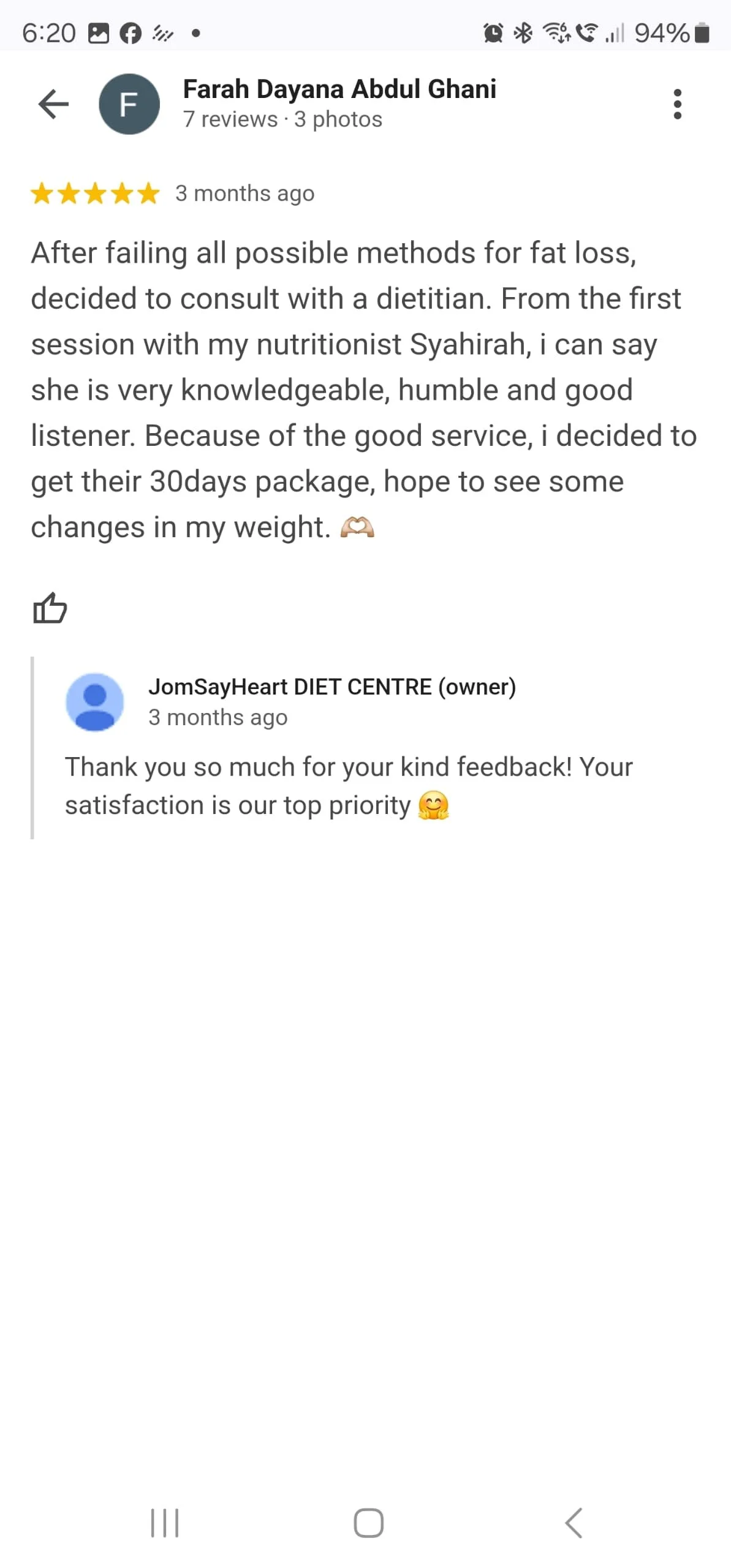
Task: Open Farah Dayana Abdul Ghani's profile
Action: pos(339,89)
